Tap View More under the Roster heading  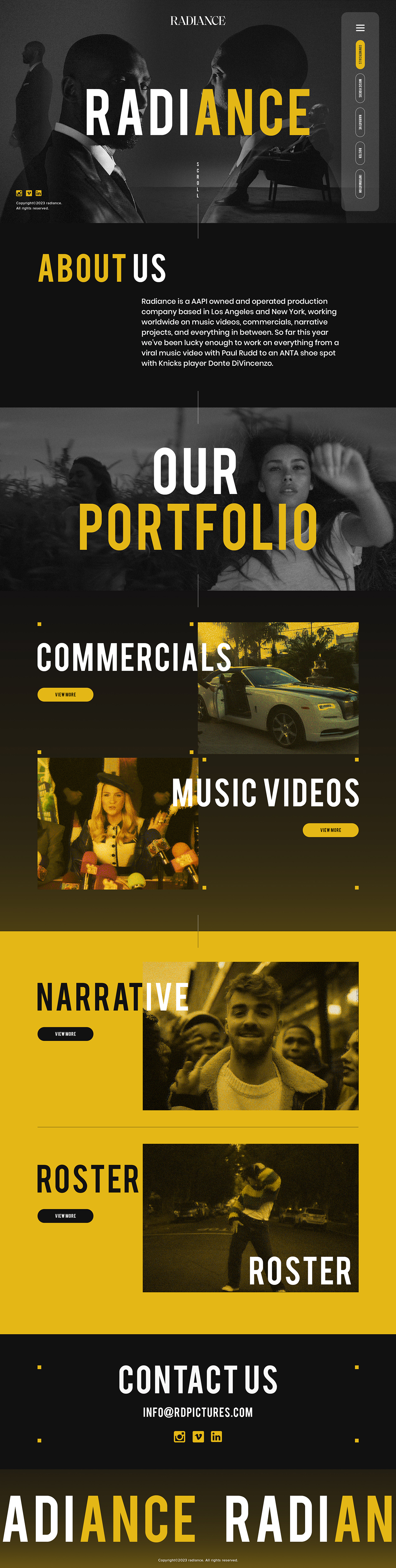[65, 1216]
